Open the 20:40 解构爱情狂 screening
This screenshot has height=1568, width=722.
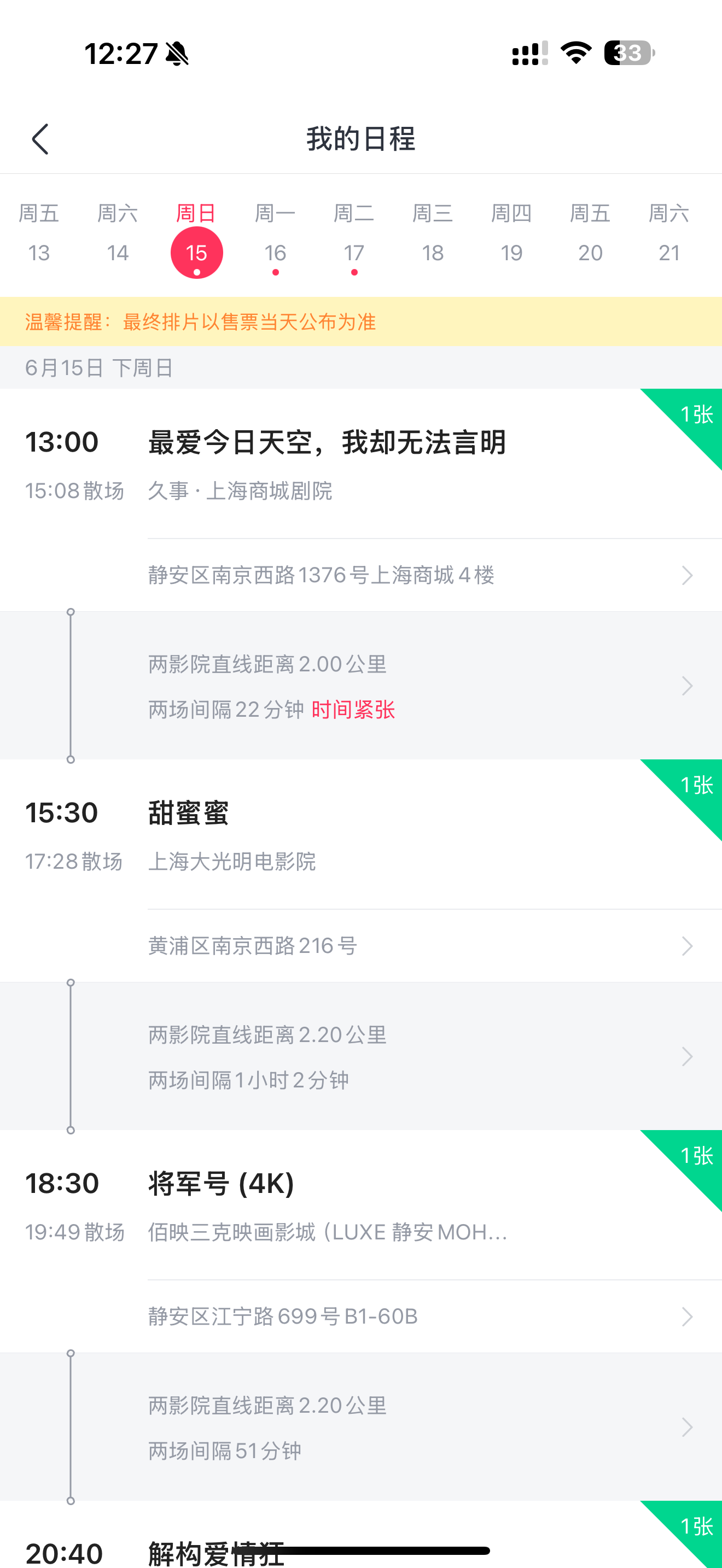(x=361, y=1535)
